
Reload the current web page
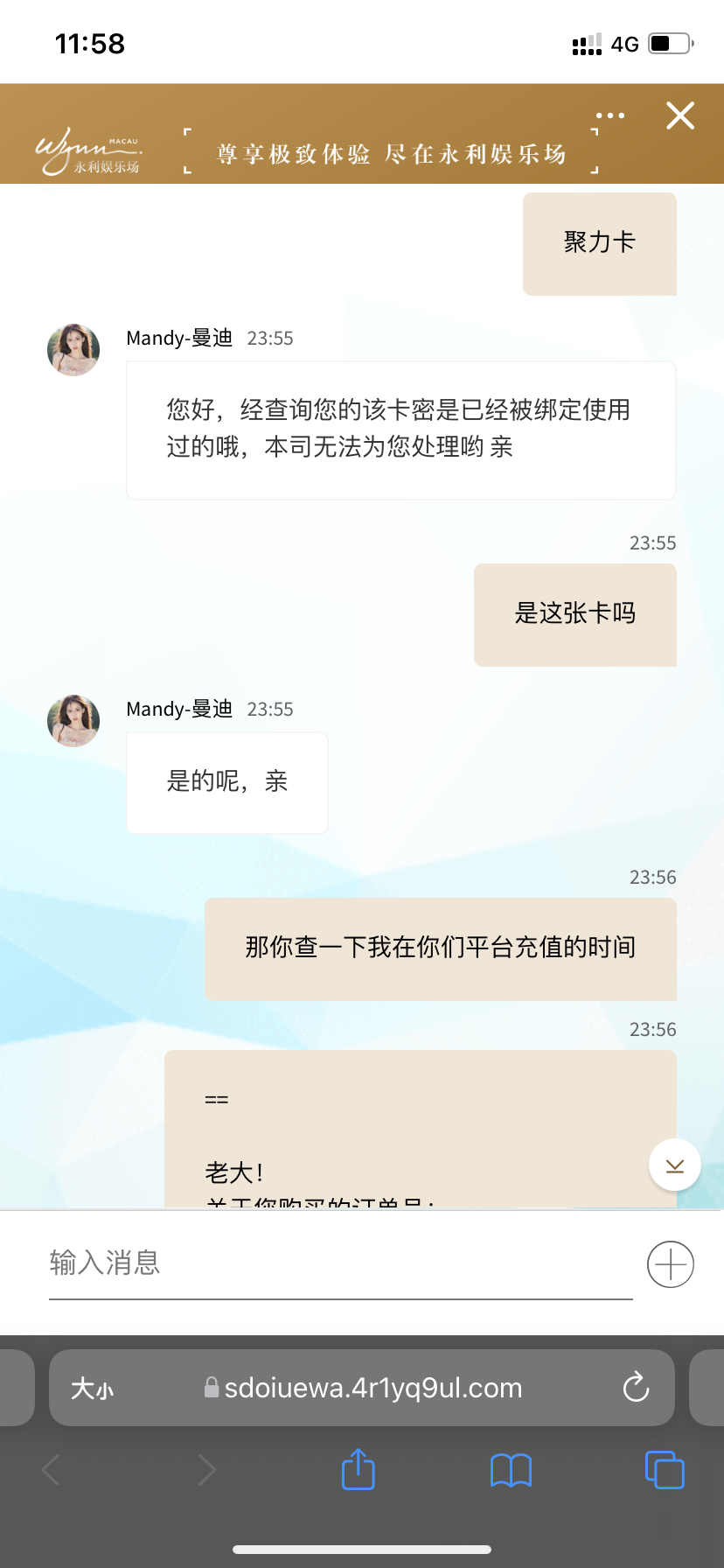point(636,1388)
